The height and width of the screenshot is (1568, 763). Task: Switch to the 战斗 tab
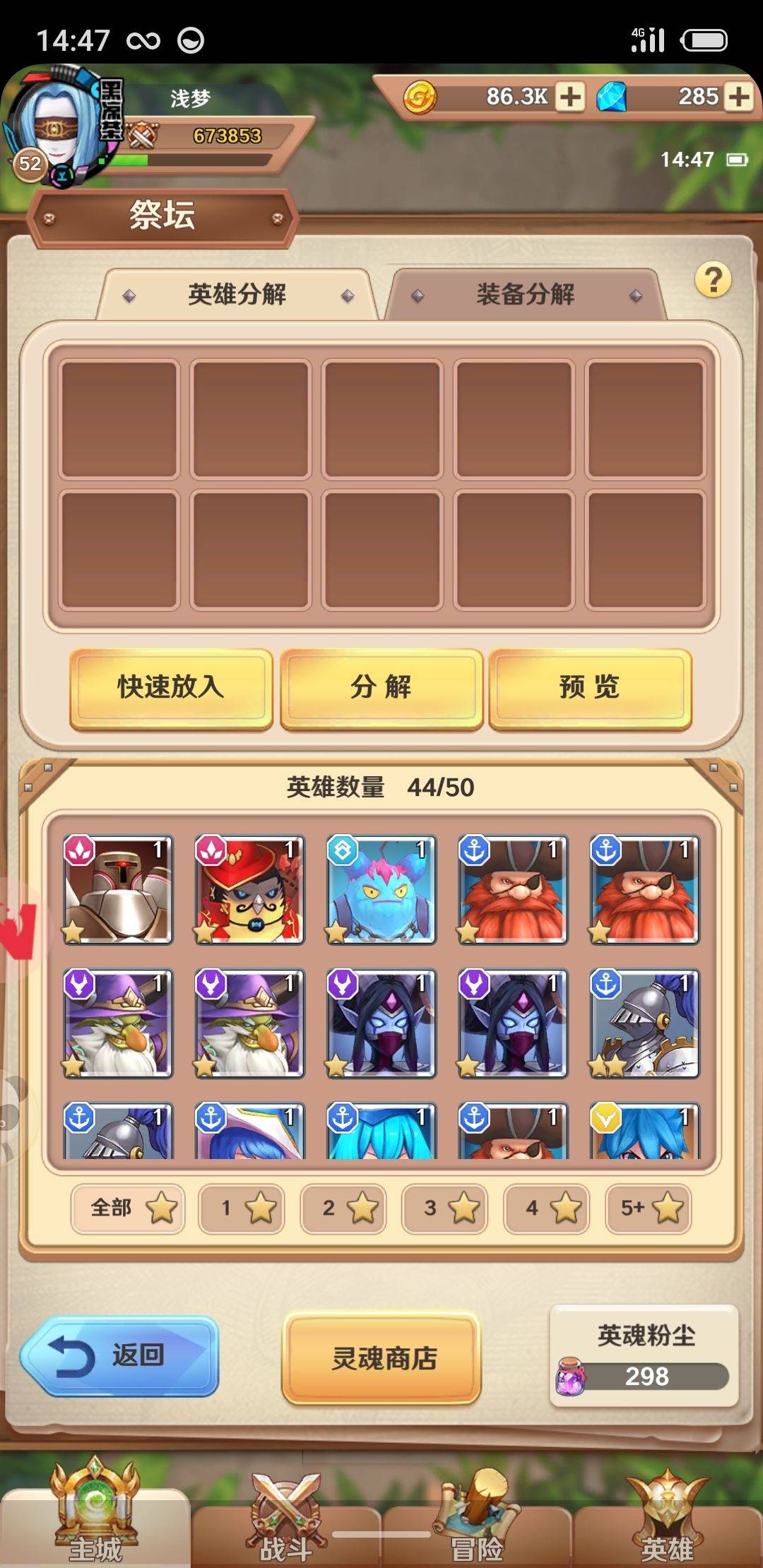(285, 1519)
